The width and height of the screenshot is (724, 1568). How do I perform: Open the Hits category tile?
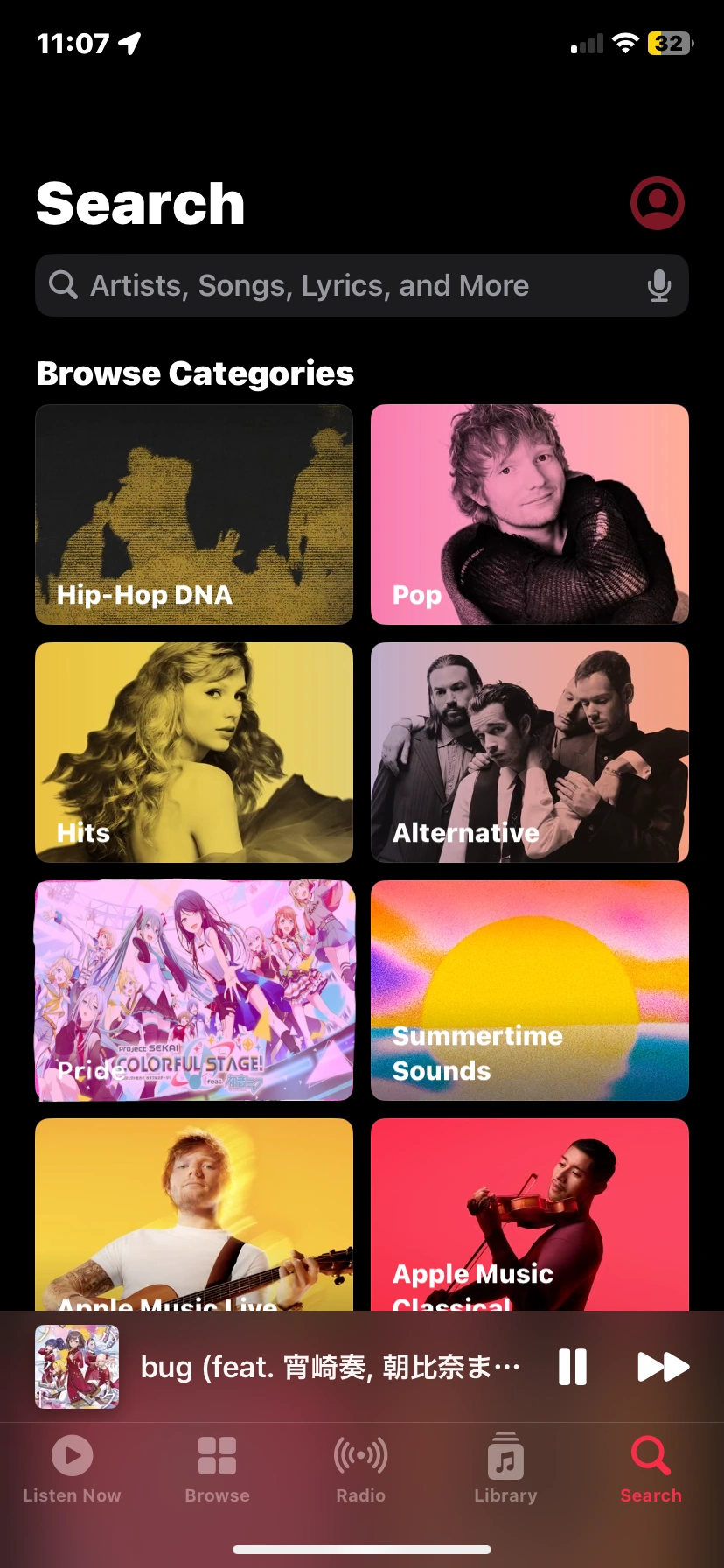point(193,752)
